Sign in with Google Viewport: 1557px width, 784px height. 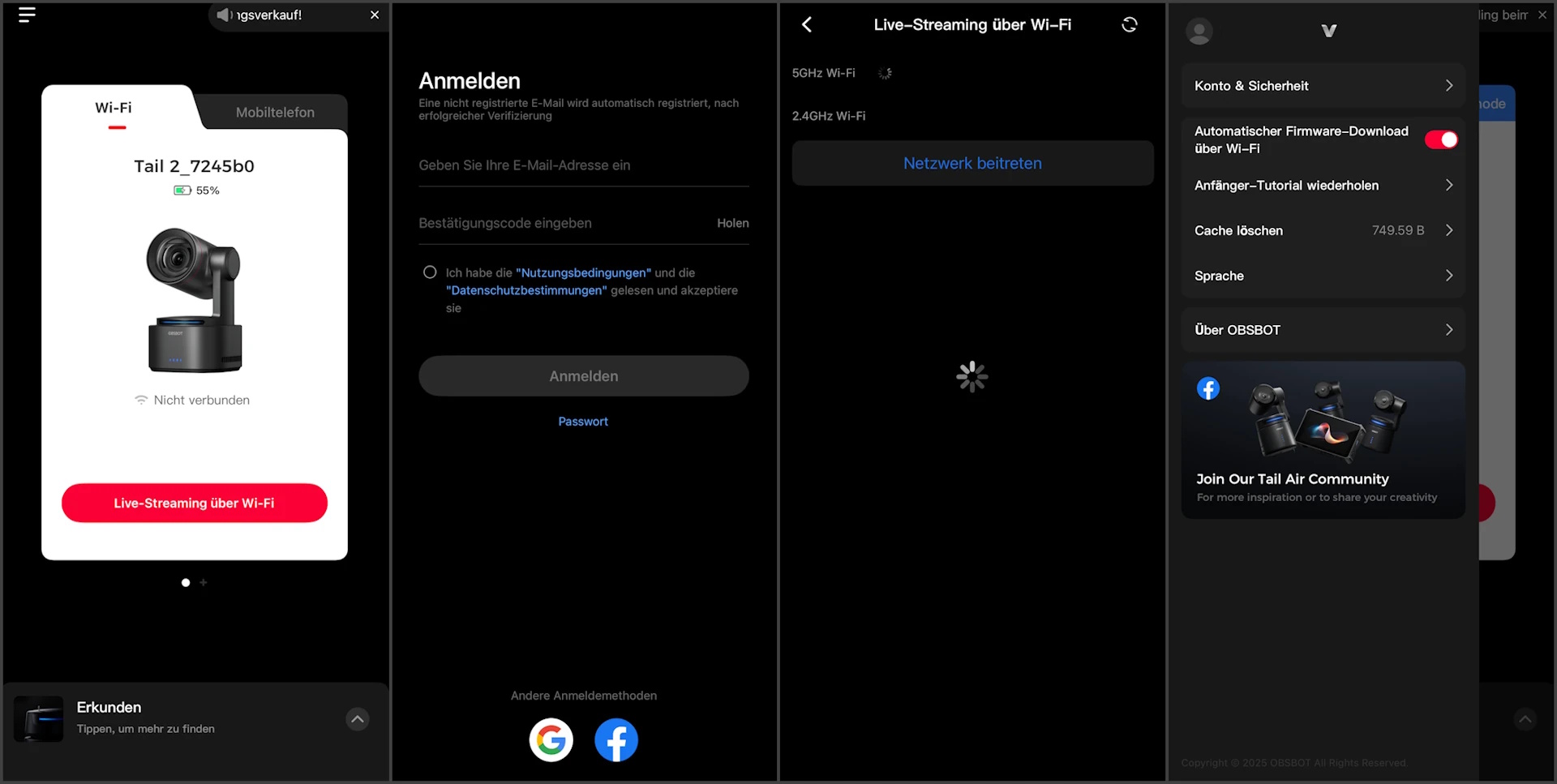point(551,739)
